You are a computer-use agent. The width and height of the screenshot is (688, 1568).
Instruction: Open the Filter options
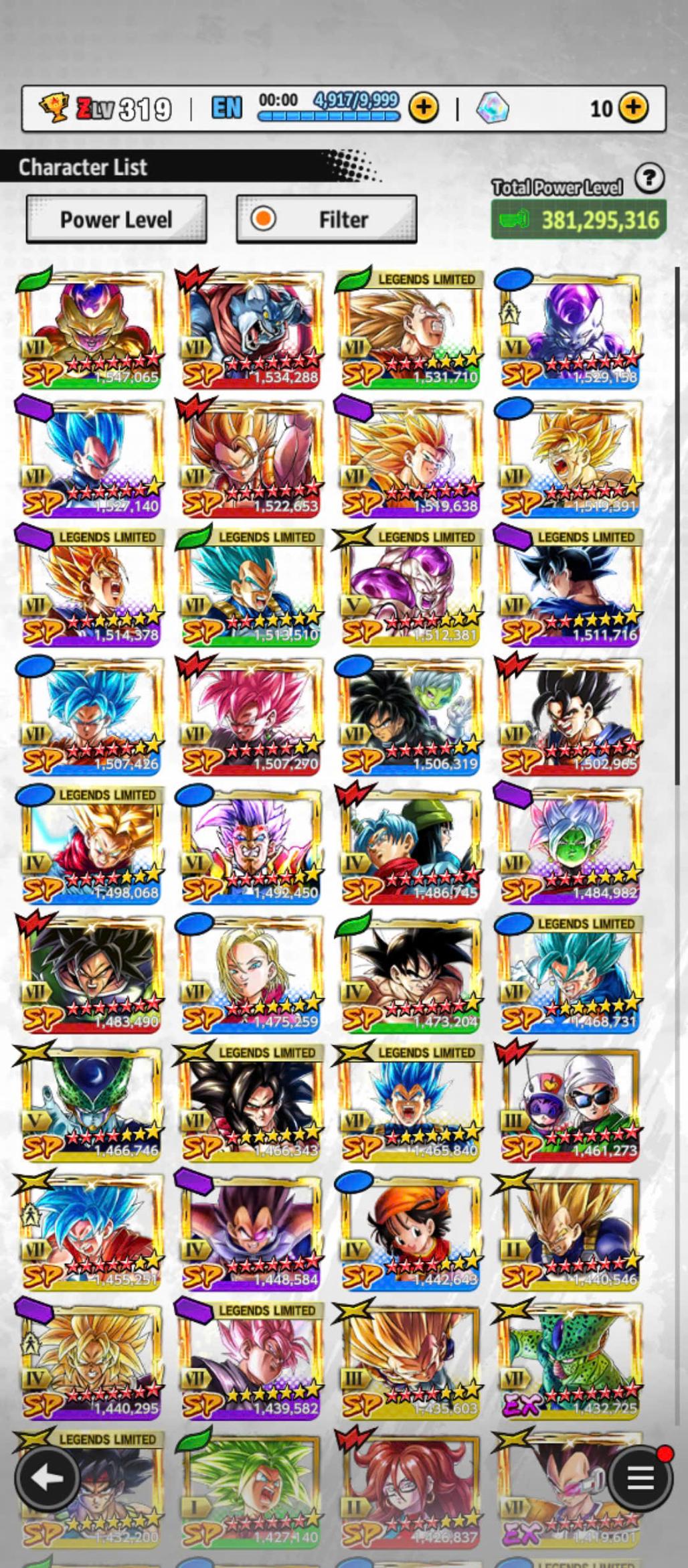(x=327, y=219)
